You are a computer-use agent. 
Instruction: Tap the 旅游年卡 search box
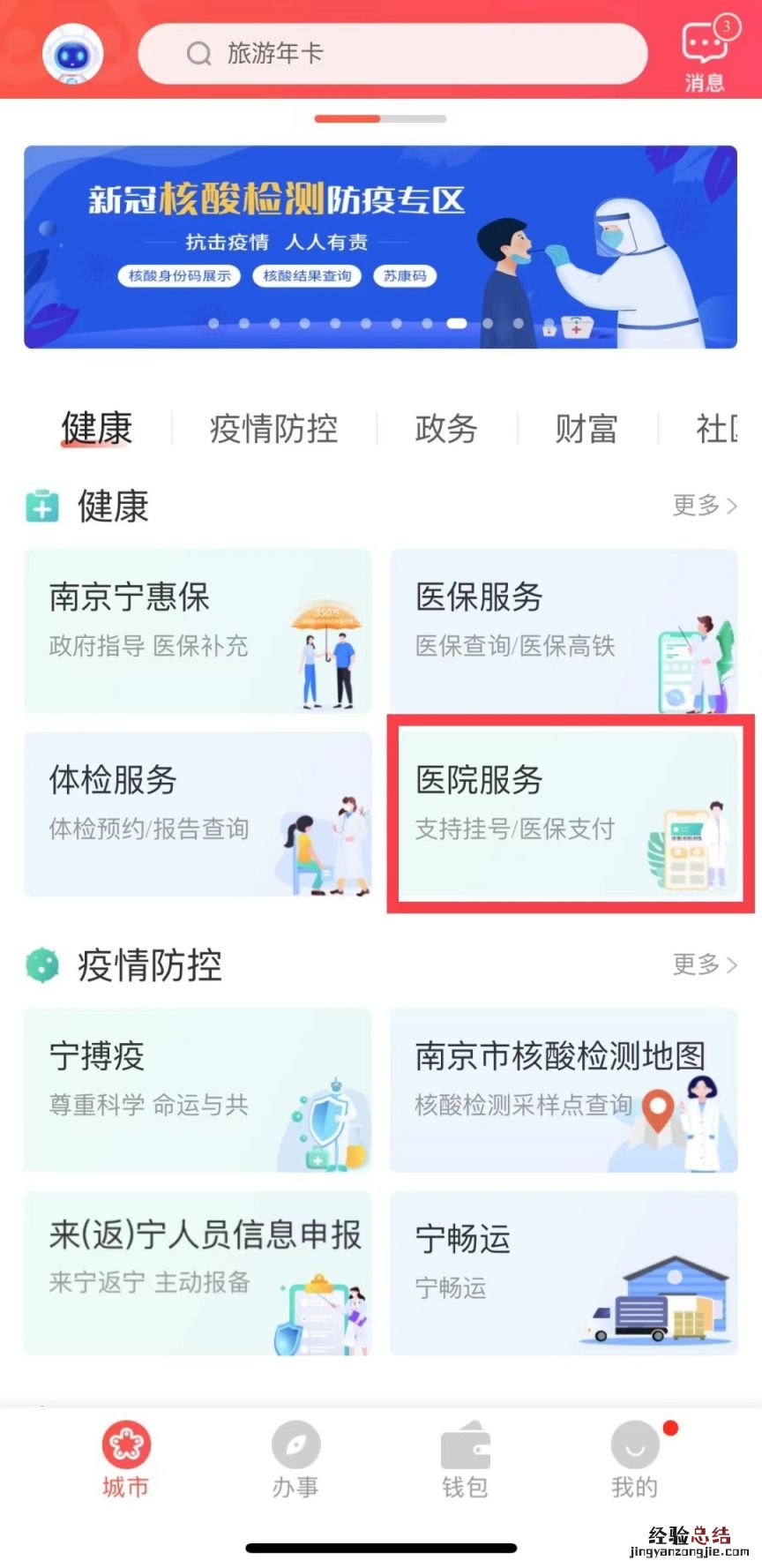point(392,54)
